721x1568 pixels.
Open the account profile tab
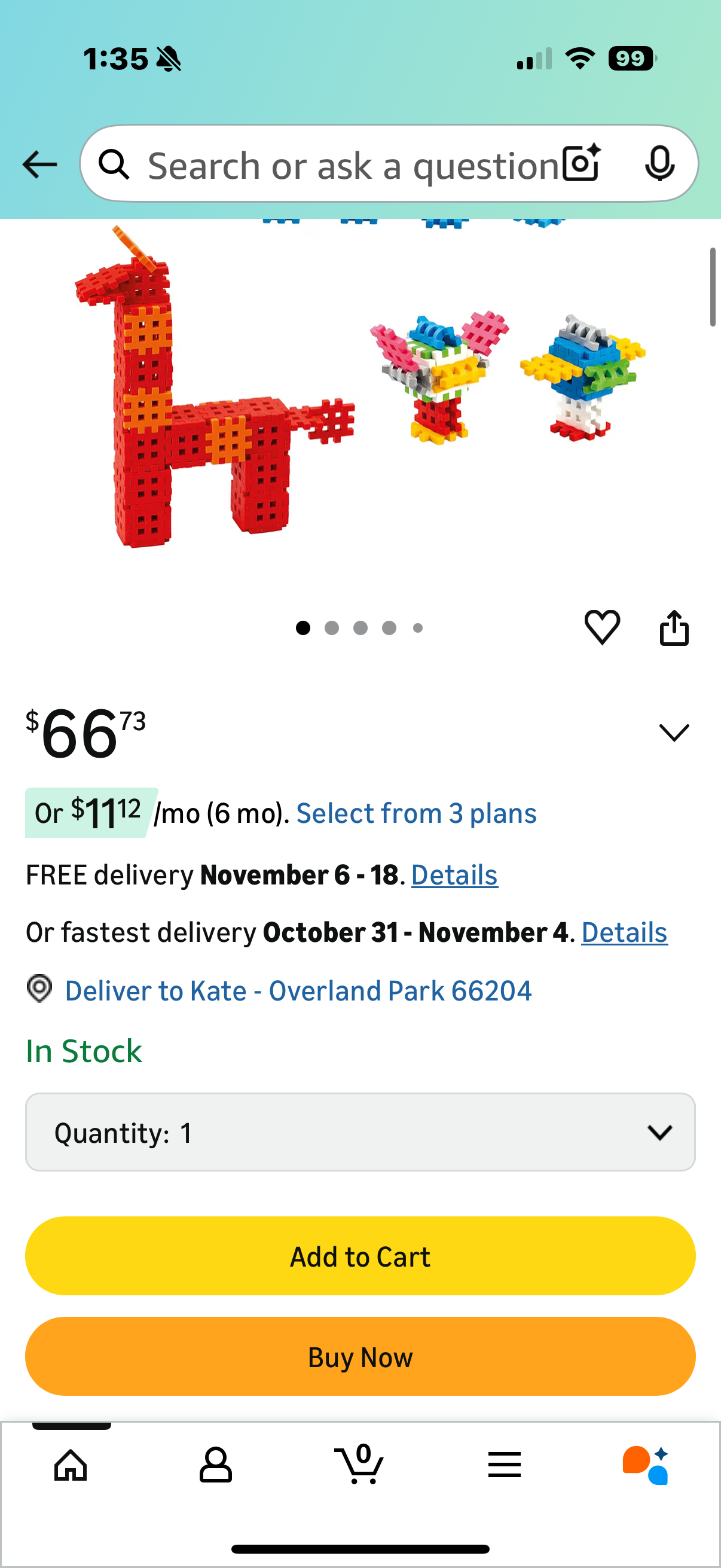pos(215,1465)
